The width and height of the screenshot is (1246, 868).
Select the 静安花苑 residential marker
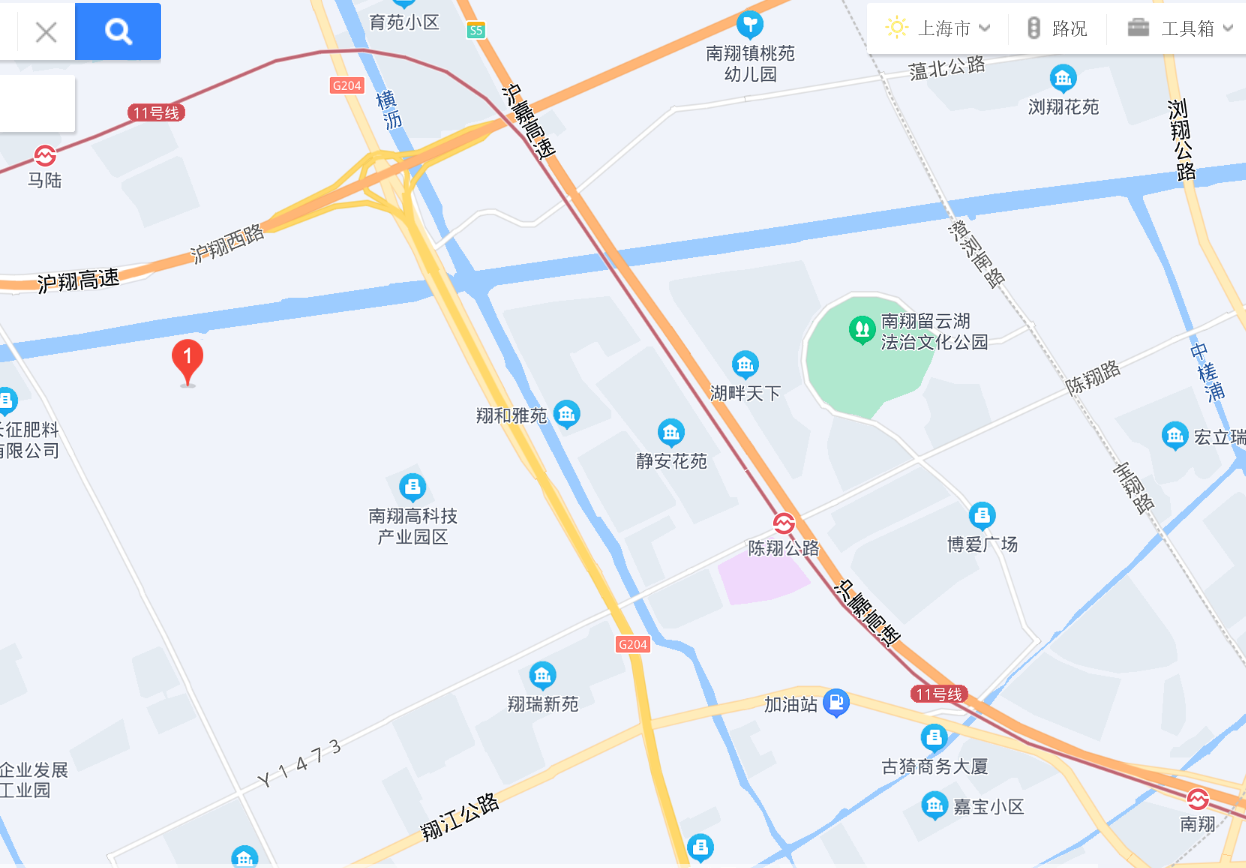click(671, 433)
